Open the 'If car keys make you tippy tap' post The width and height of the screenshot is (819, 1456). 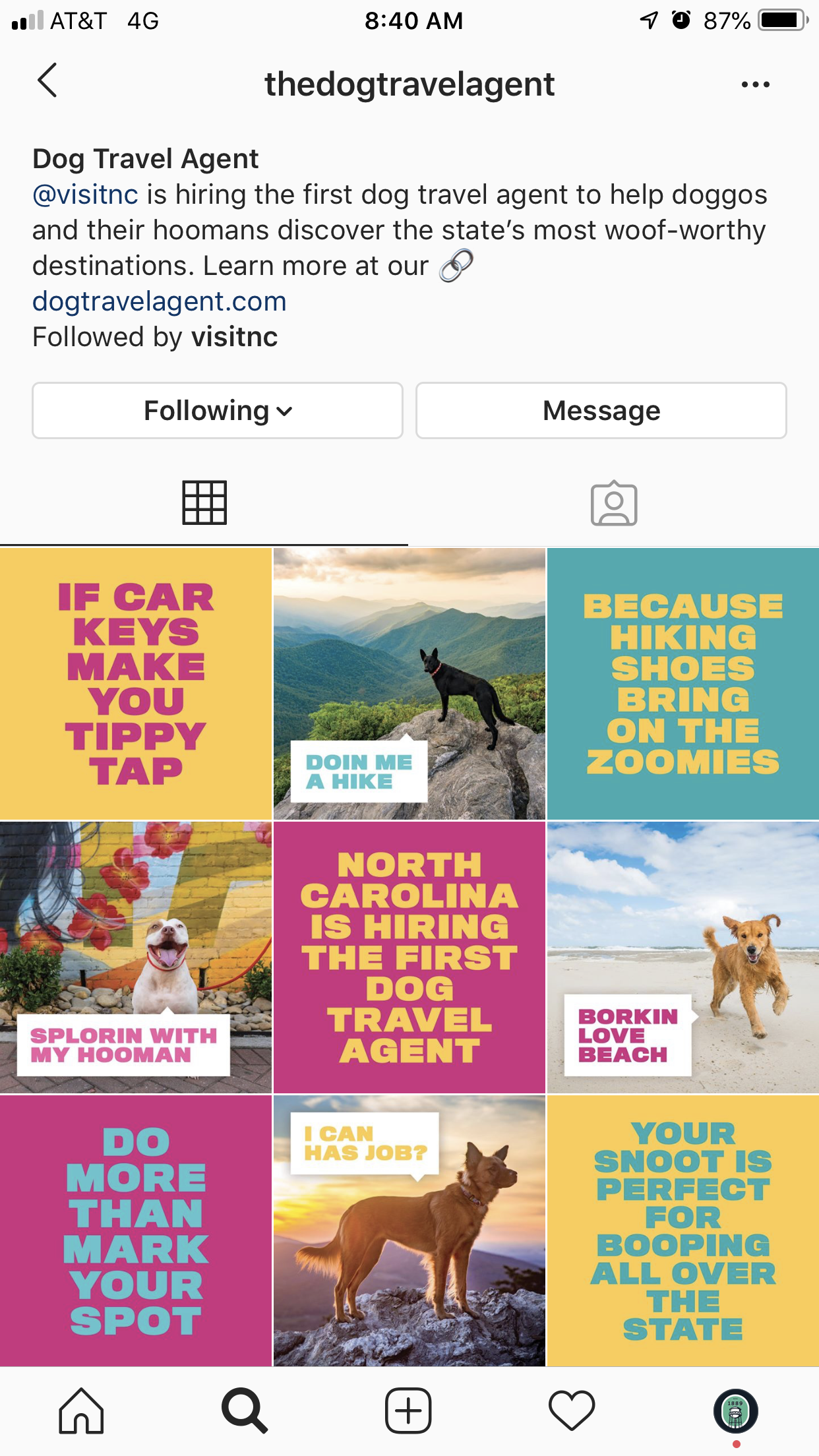tap(136, 684)
